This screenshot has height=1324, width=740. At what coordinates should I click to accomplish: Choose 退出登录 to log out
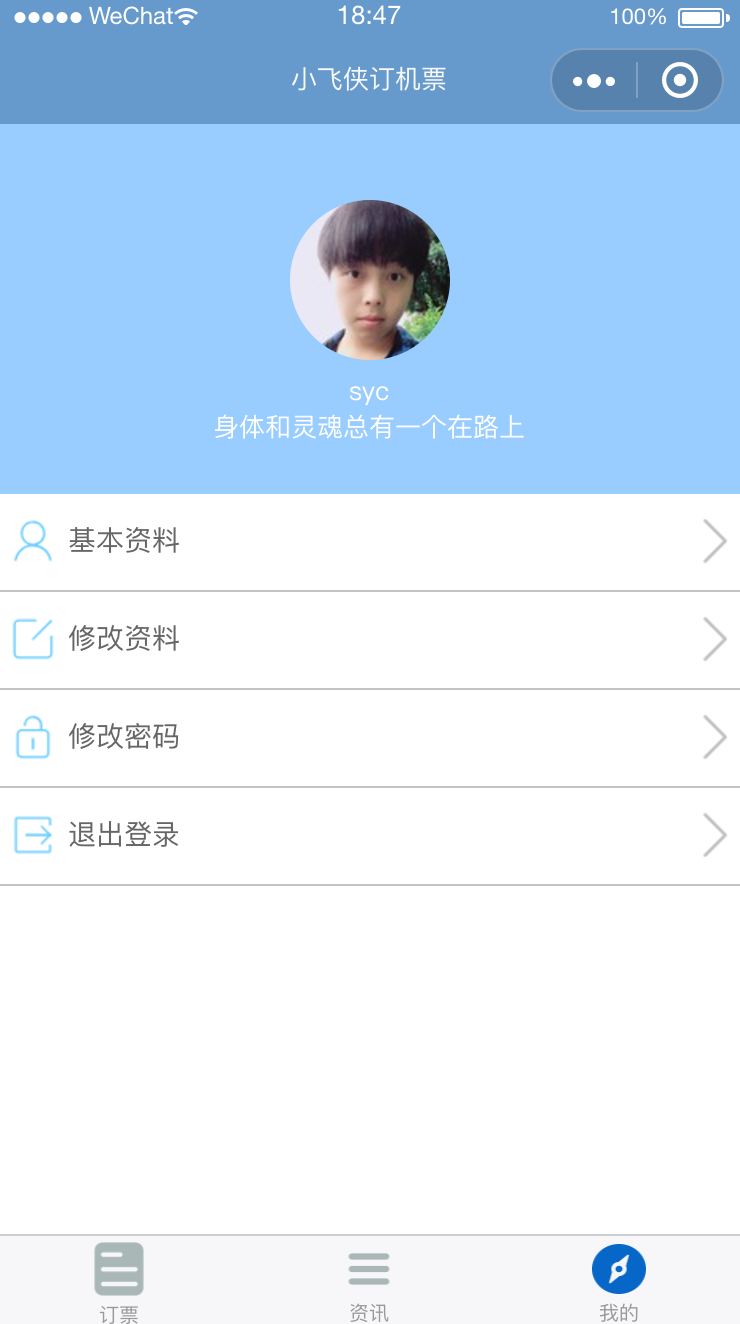[370, 835]
